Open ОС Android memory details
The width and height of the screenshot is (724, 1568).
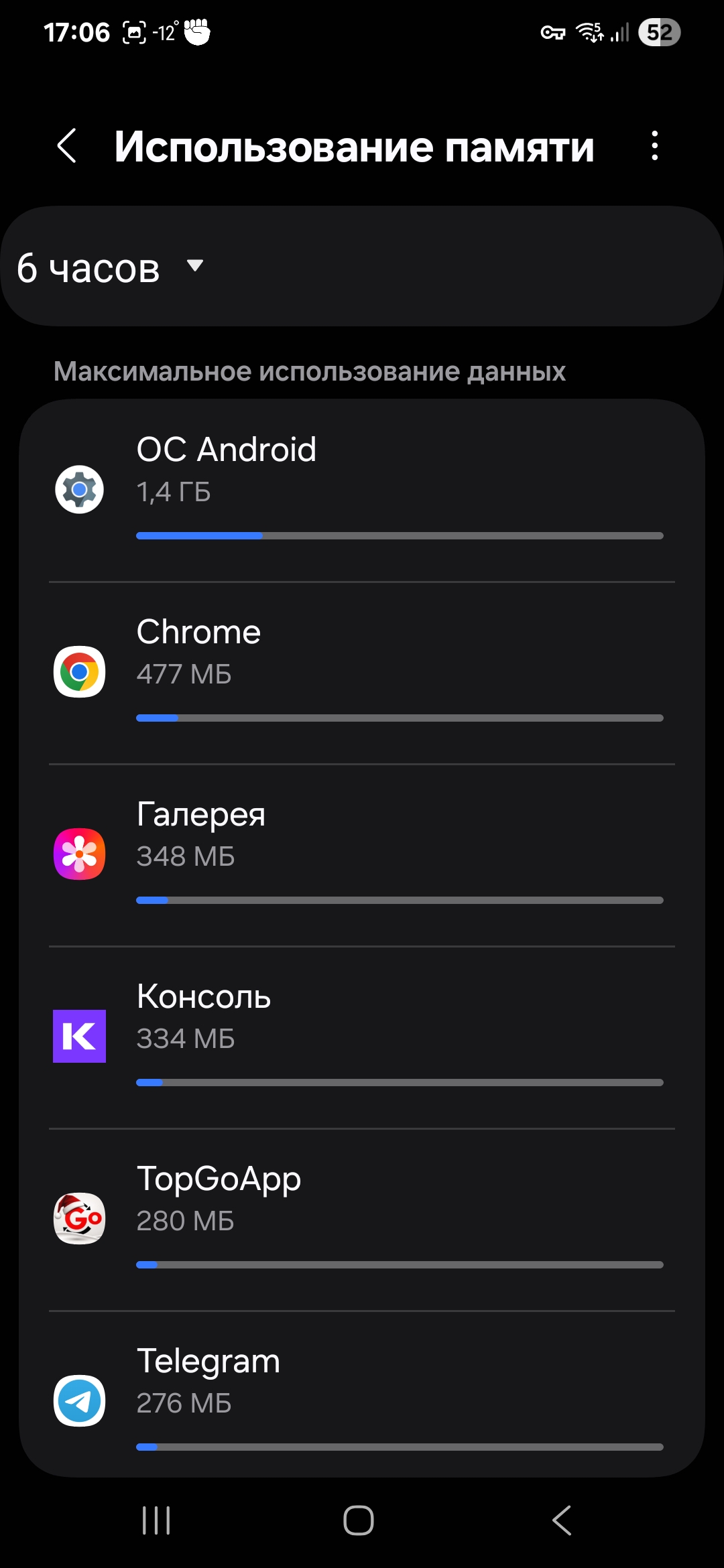(362, 491)
